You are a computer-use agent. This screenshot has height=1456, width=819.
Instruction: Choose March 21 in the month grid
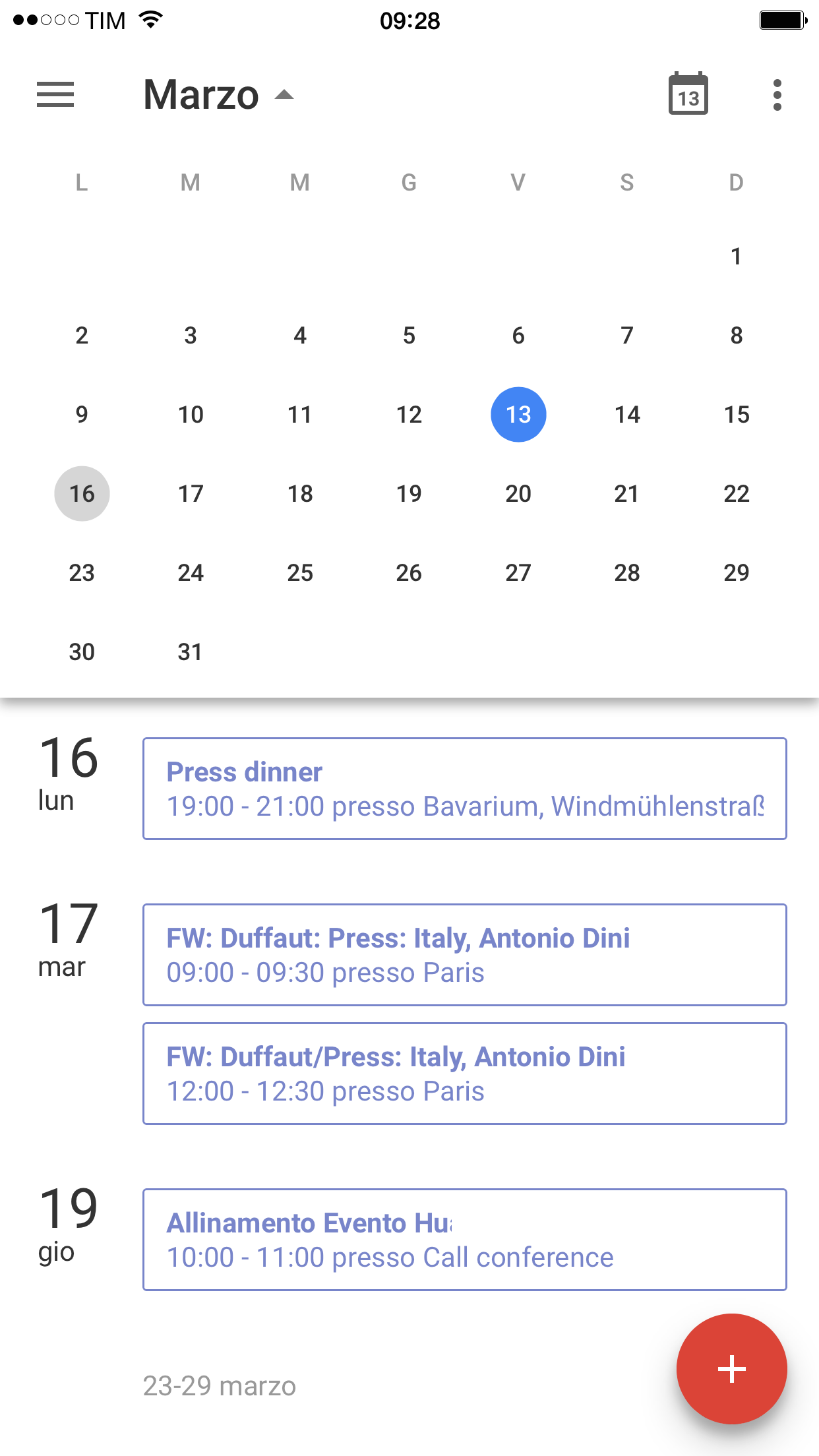[x=627, y=494]
